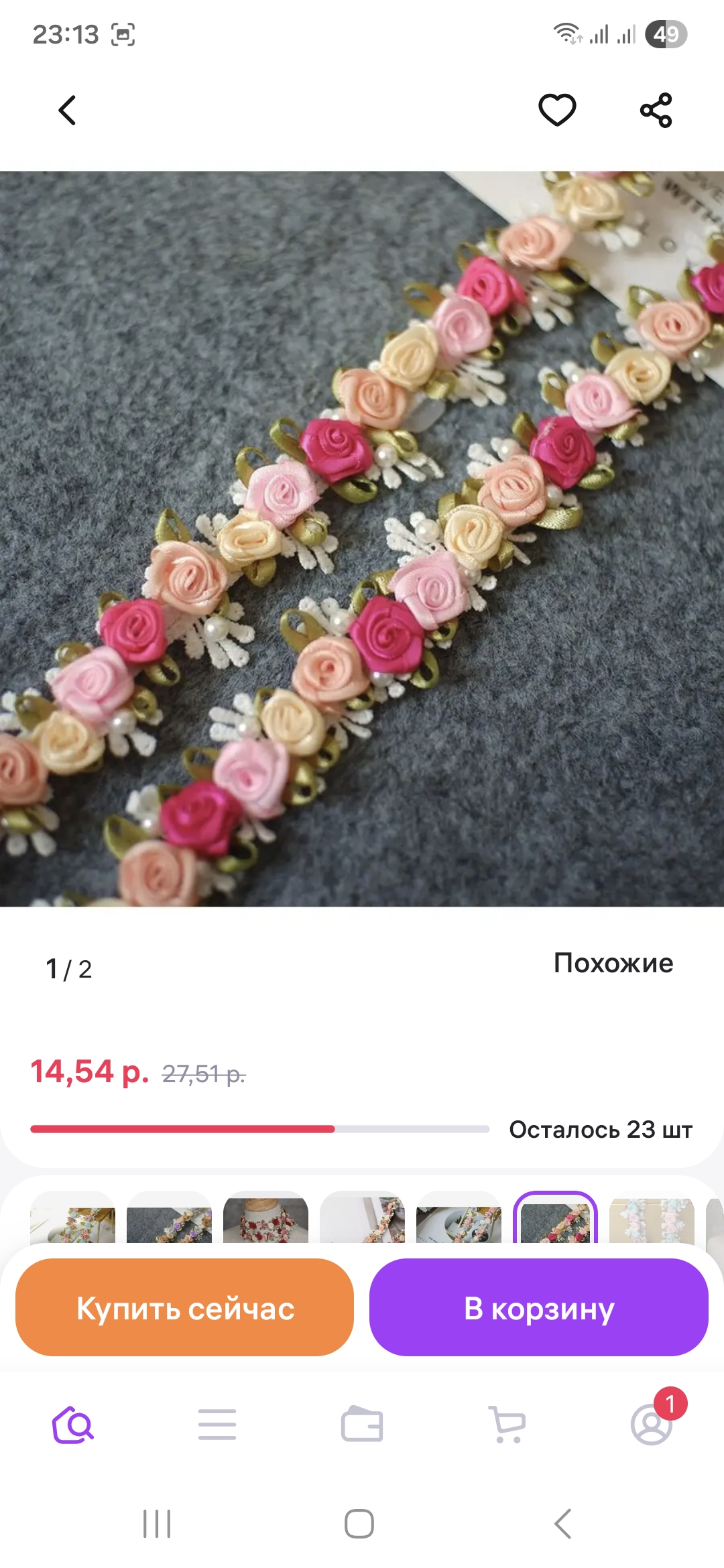Open the profile tab with notification badge
The image size is (724, 1568).
click(x=652, y=1425)
